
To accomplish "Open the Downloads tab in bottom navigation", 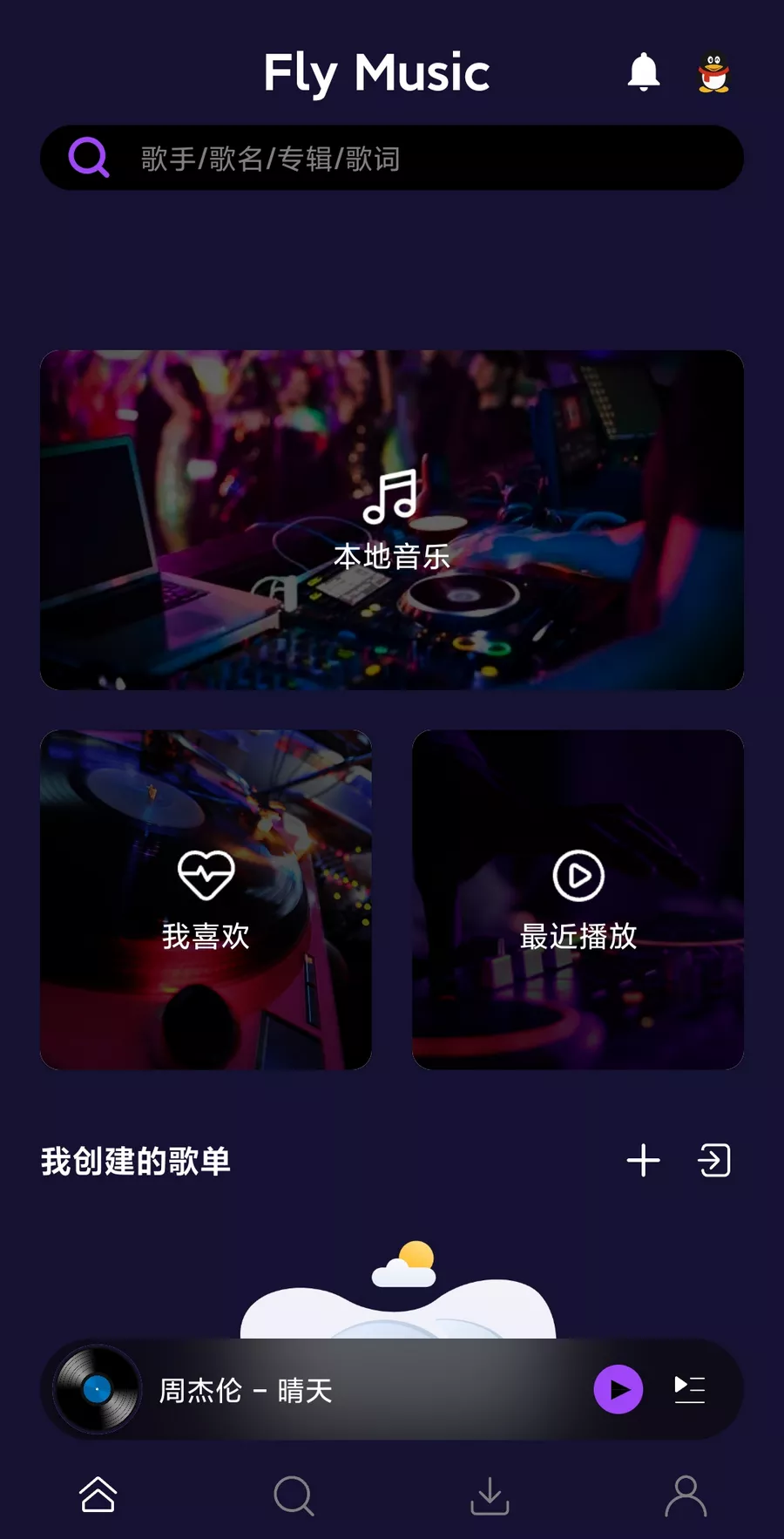I will tap(490, 1494).
